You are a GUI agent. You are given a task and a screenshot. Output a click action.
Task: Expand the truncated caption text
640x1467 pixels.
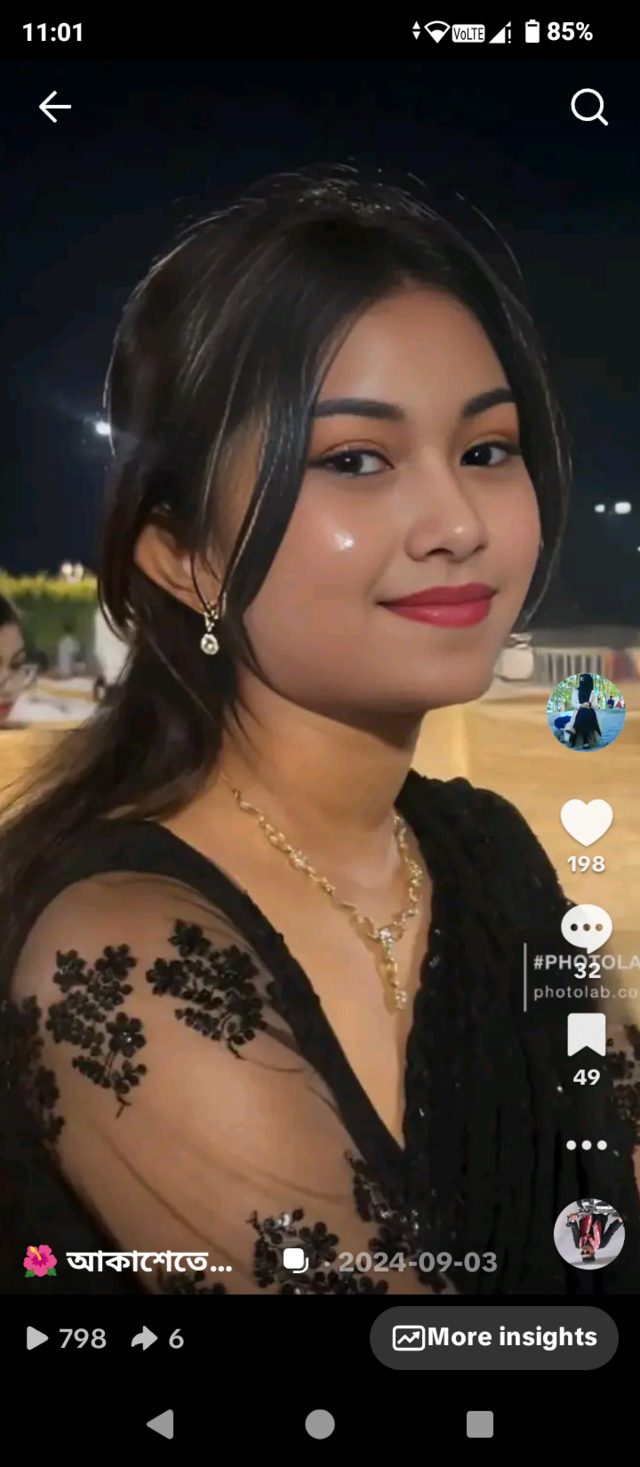point(148,1262)
